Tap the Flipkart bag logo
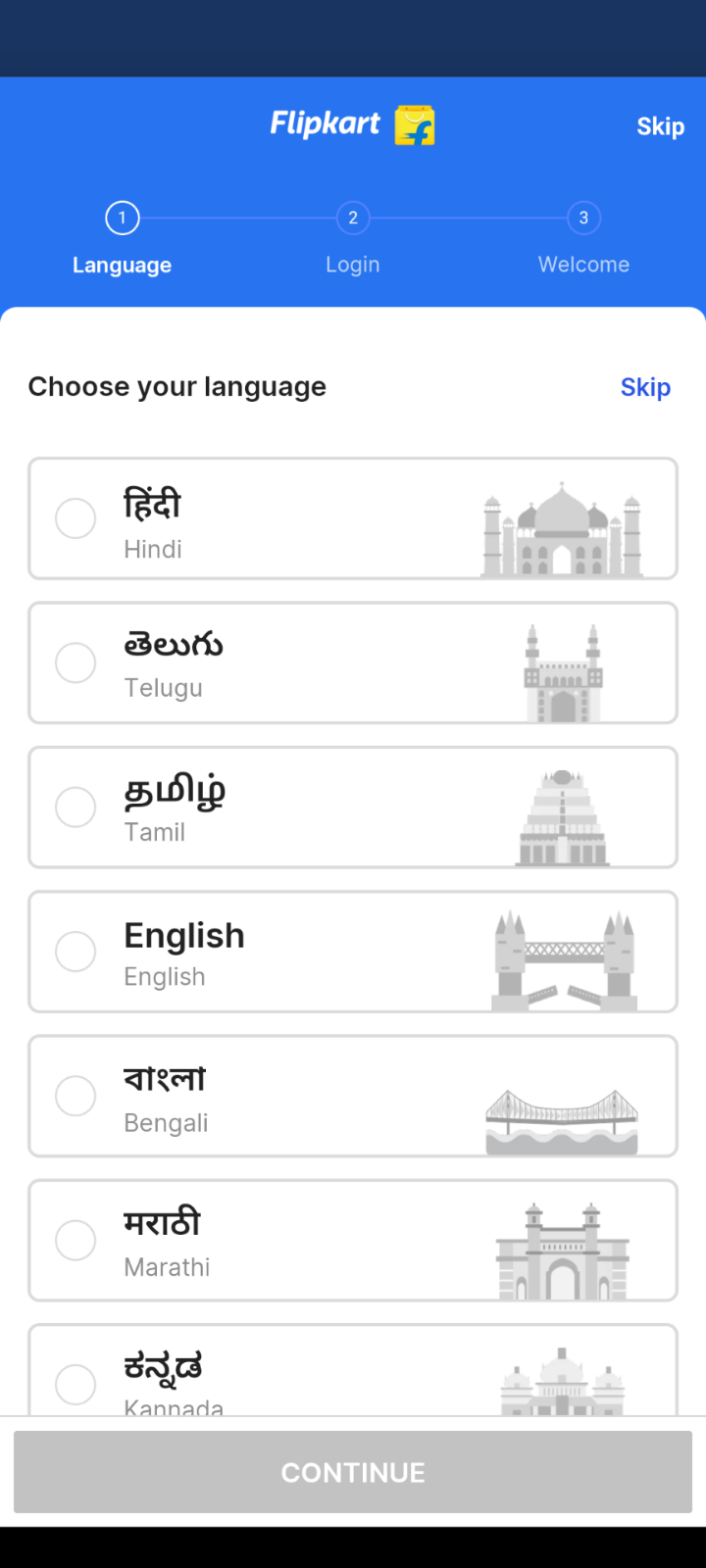Image resolution: width=706 pixels, height=1568 pixels. pyautogui.click(x=411, y=124)
